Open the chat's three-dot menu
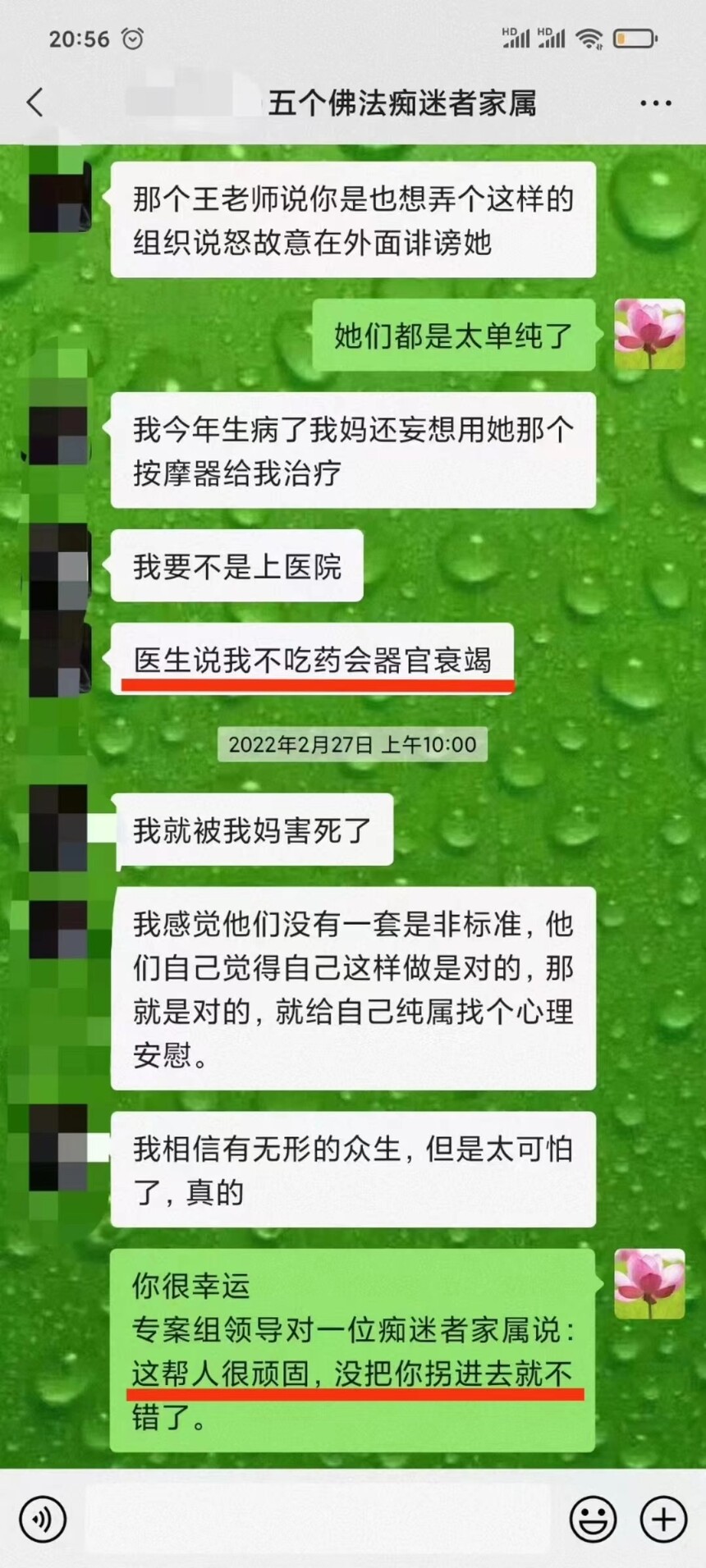 655,103
